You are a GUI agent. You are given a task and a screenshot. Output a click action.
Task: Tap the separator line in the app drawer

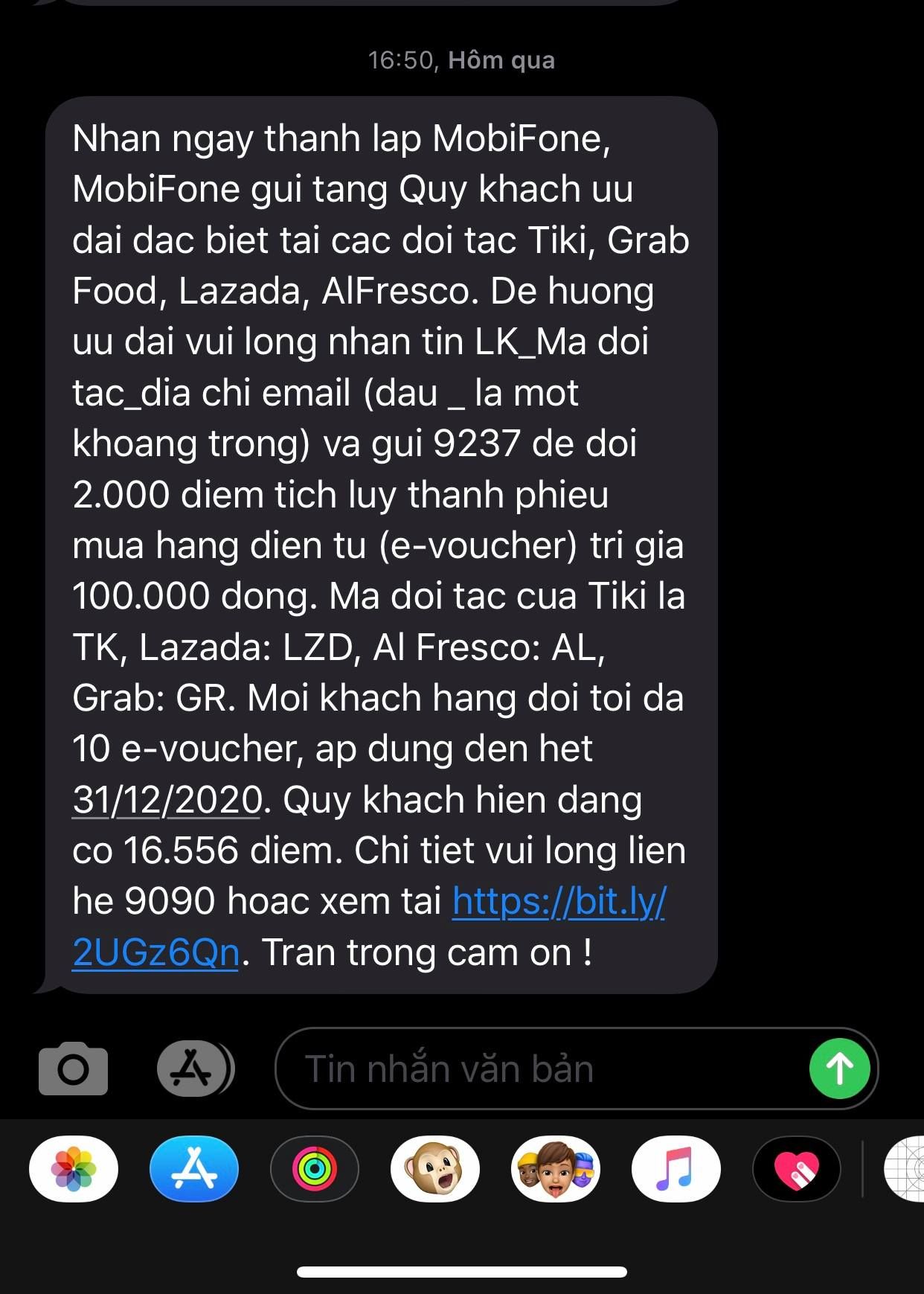click(863, 1169)
